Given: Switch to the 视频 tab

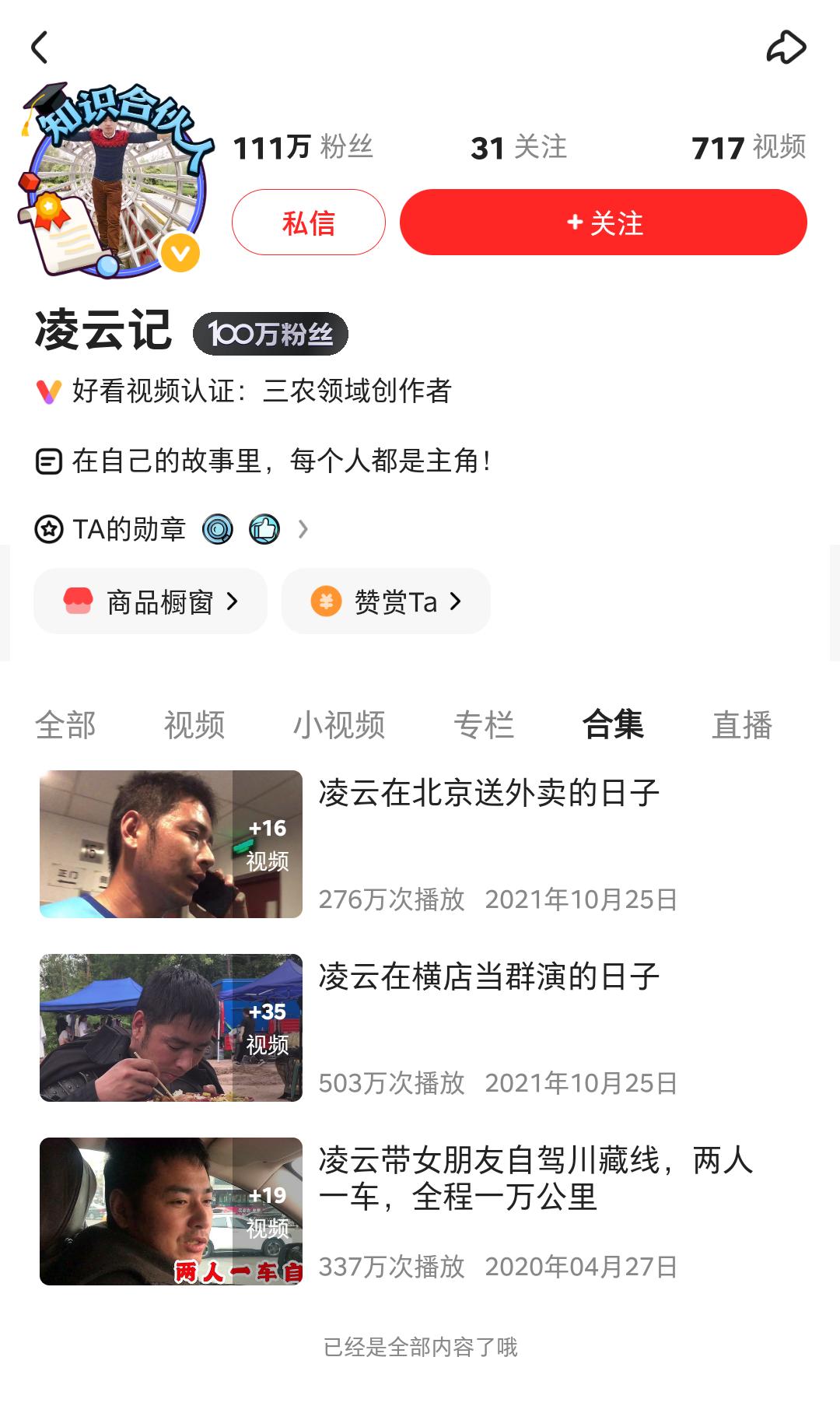Looking at the screenshot, I should click(x=194, y=725).
